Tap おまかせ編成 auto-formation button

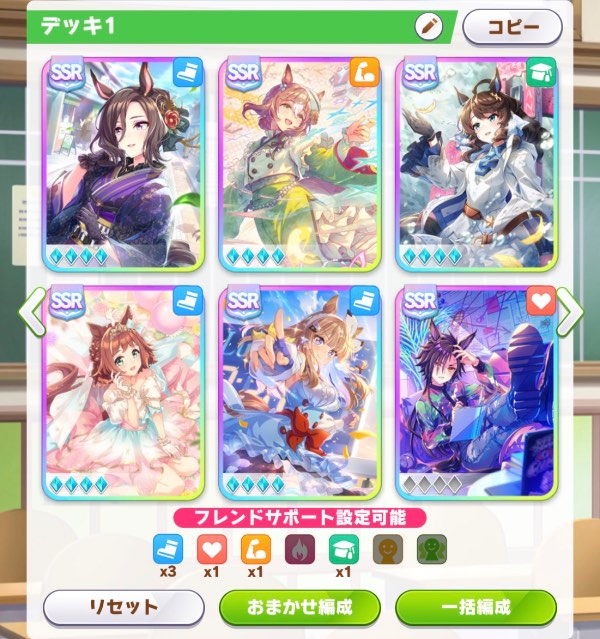click(299, 606)
